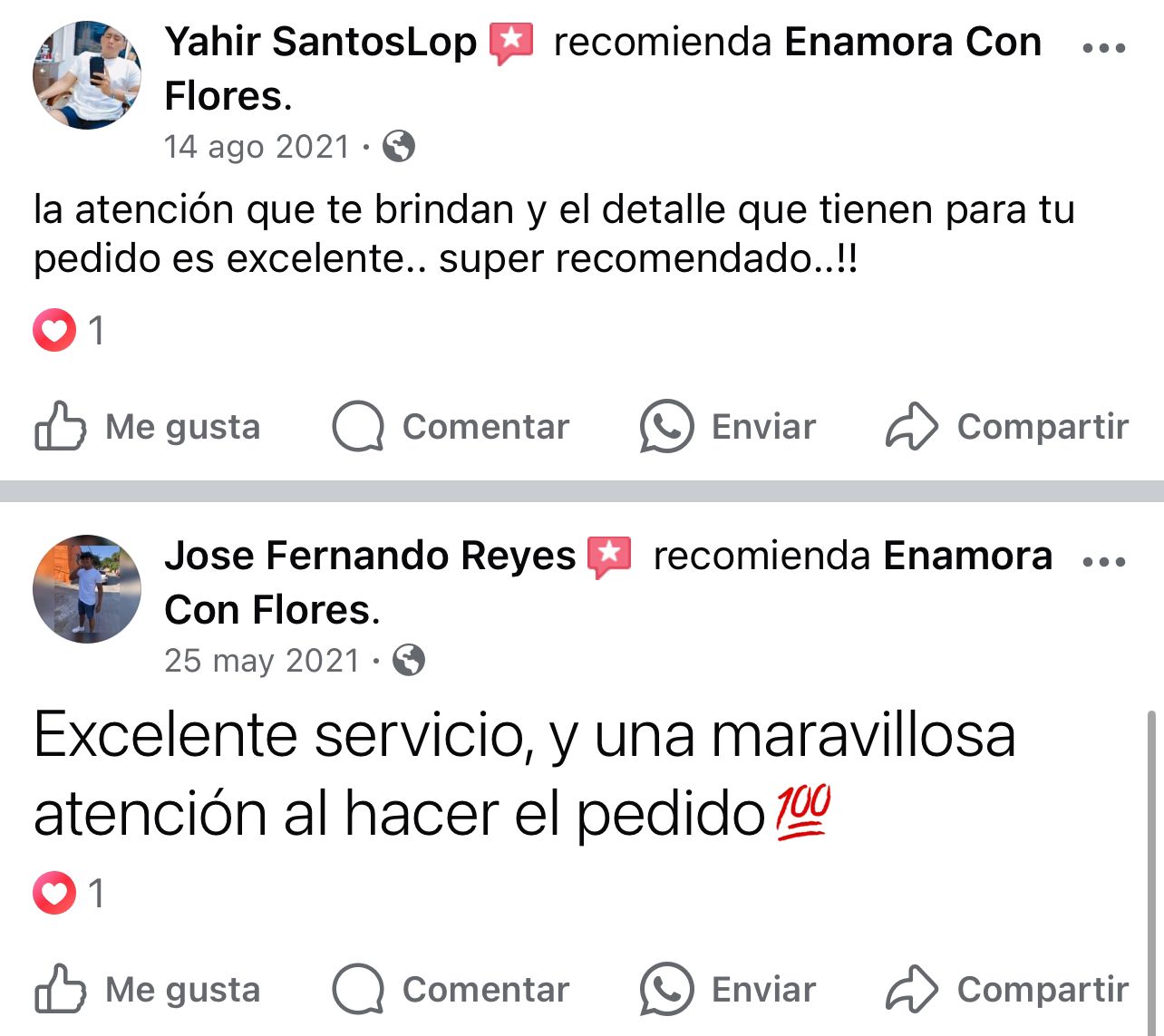Open the overflow menu on Yahir SantosLop's review

1103,47
